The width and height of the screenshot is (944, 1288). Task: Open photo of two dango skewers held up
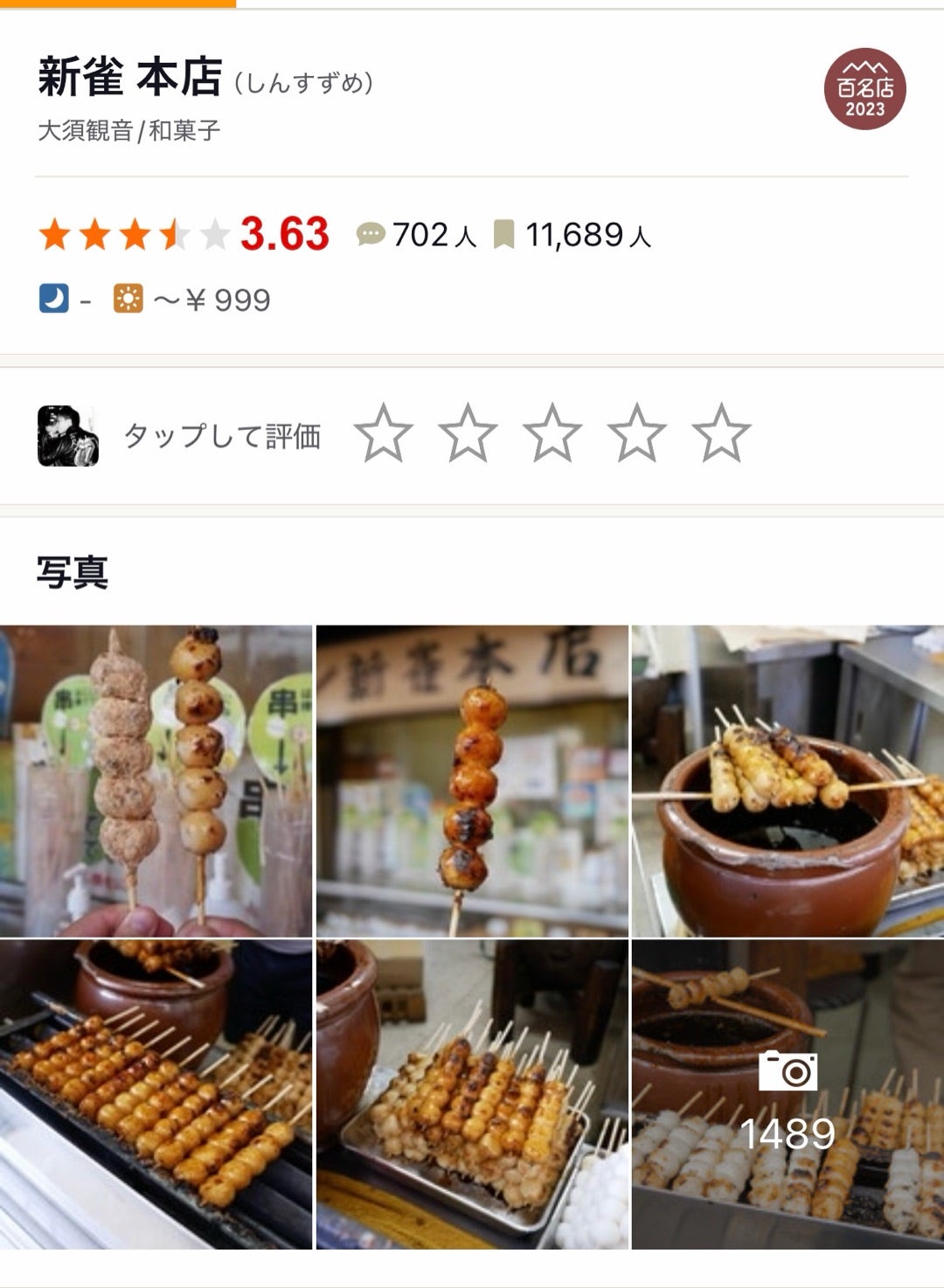(156, 780)
